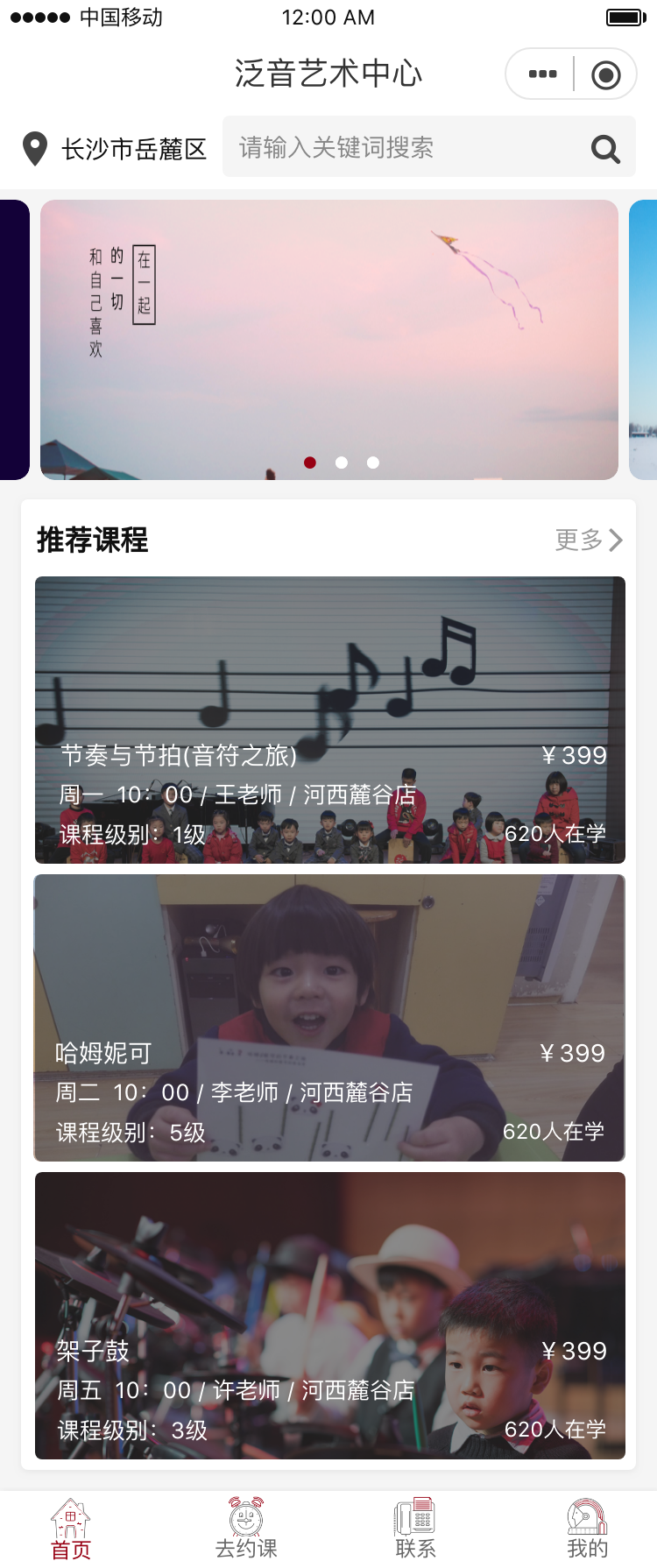Focus the 请输入关键词搜索 search box
This screenshot has height=1568, width=657.
click(x=403, y=147)
